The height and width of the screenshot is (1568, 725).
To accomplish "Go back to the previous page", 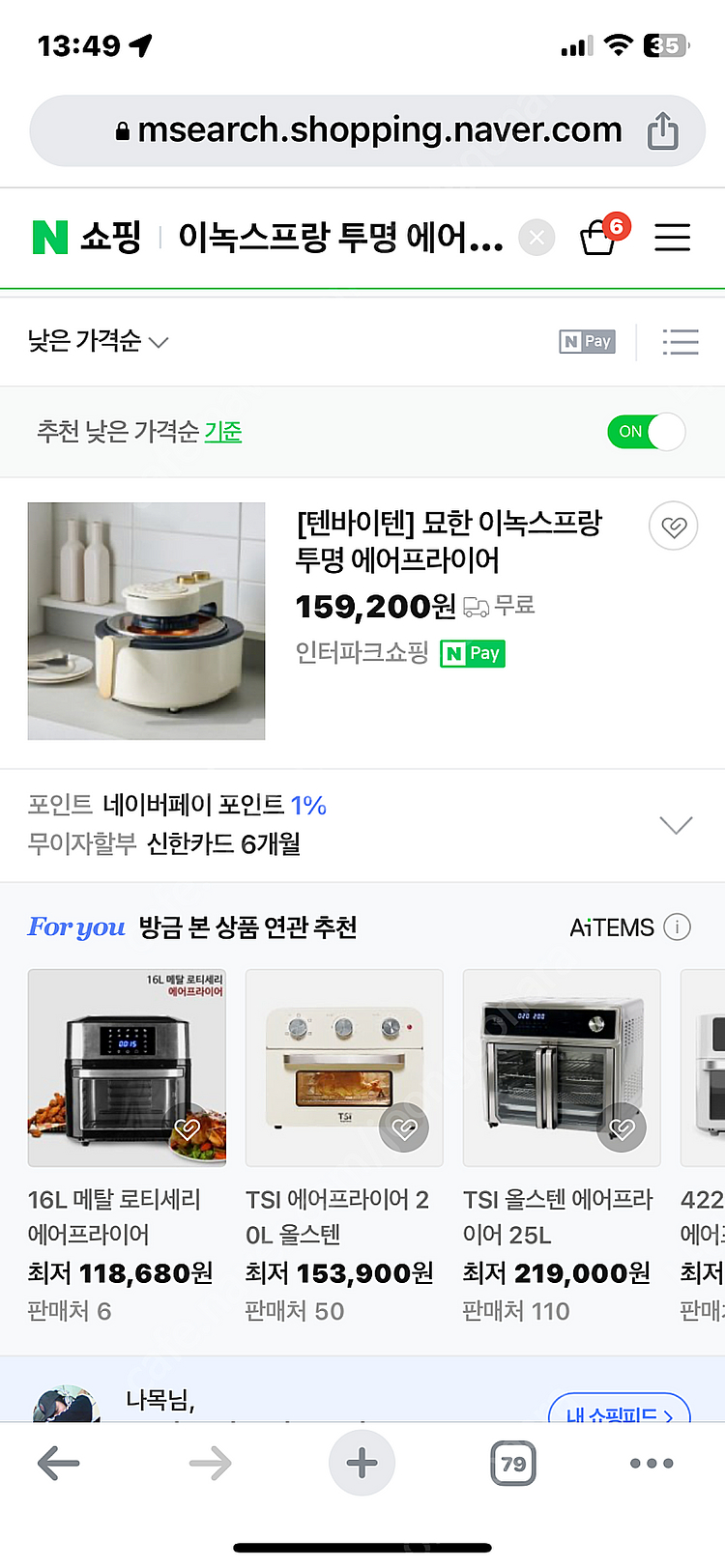I will pos(58,1464).
